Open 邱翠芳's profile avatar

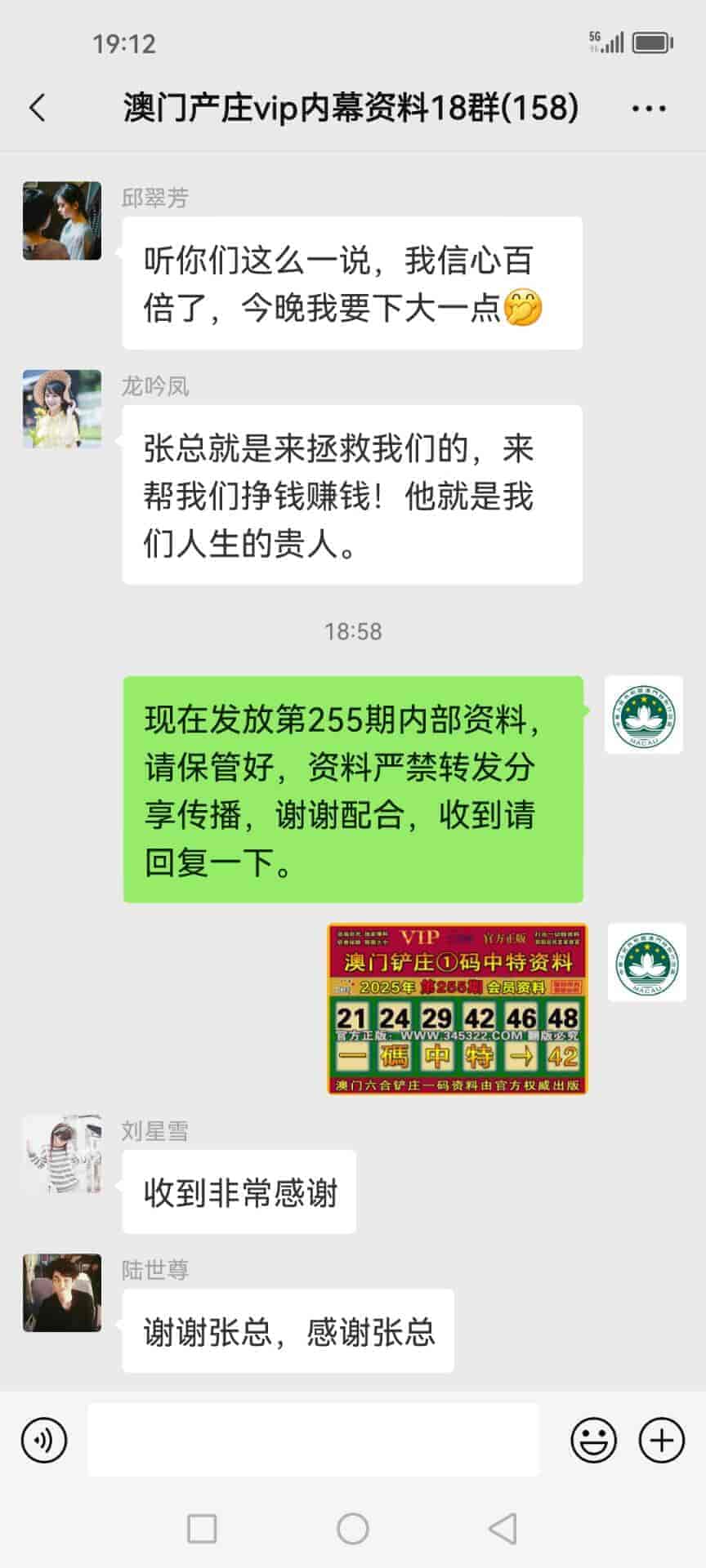(62, 220)
